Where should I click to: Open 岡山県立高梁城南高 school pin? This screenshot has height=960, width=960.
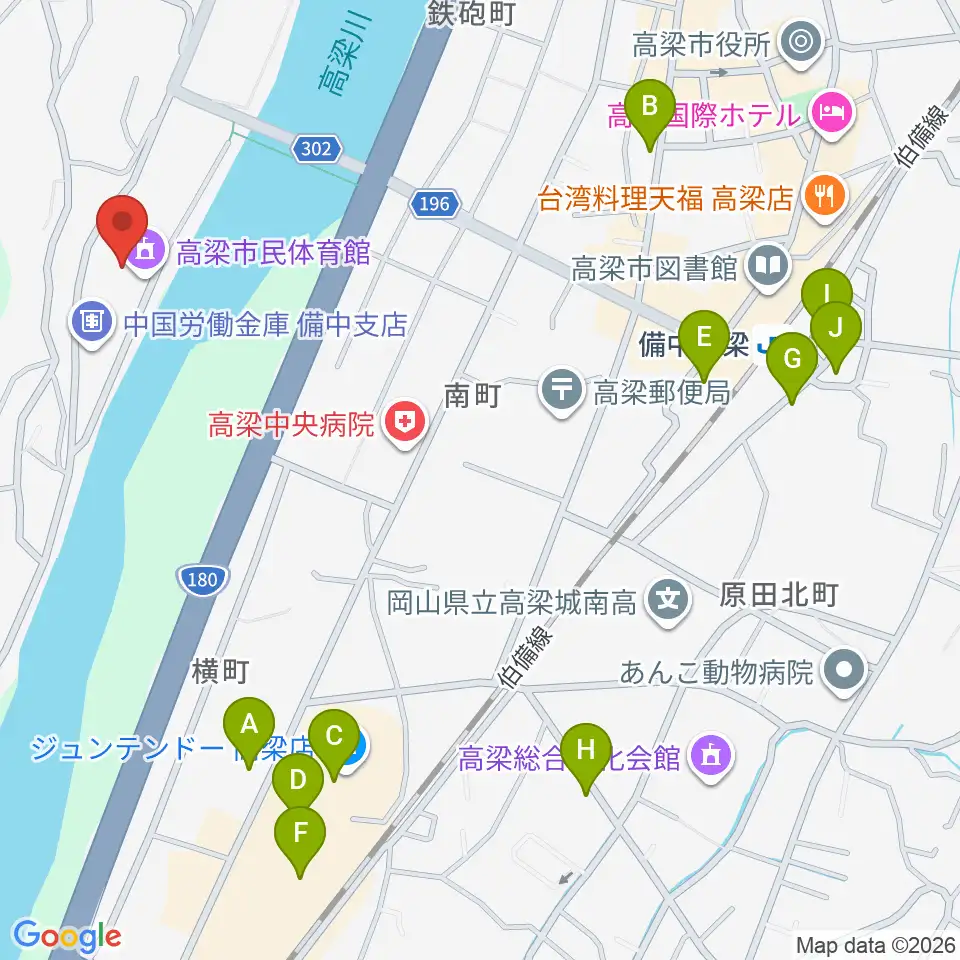tap(669, 601)
